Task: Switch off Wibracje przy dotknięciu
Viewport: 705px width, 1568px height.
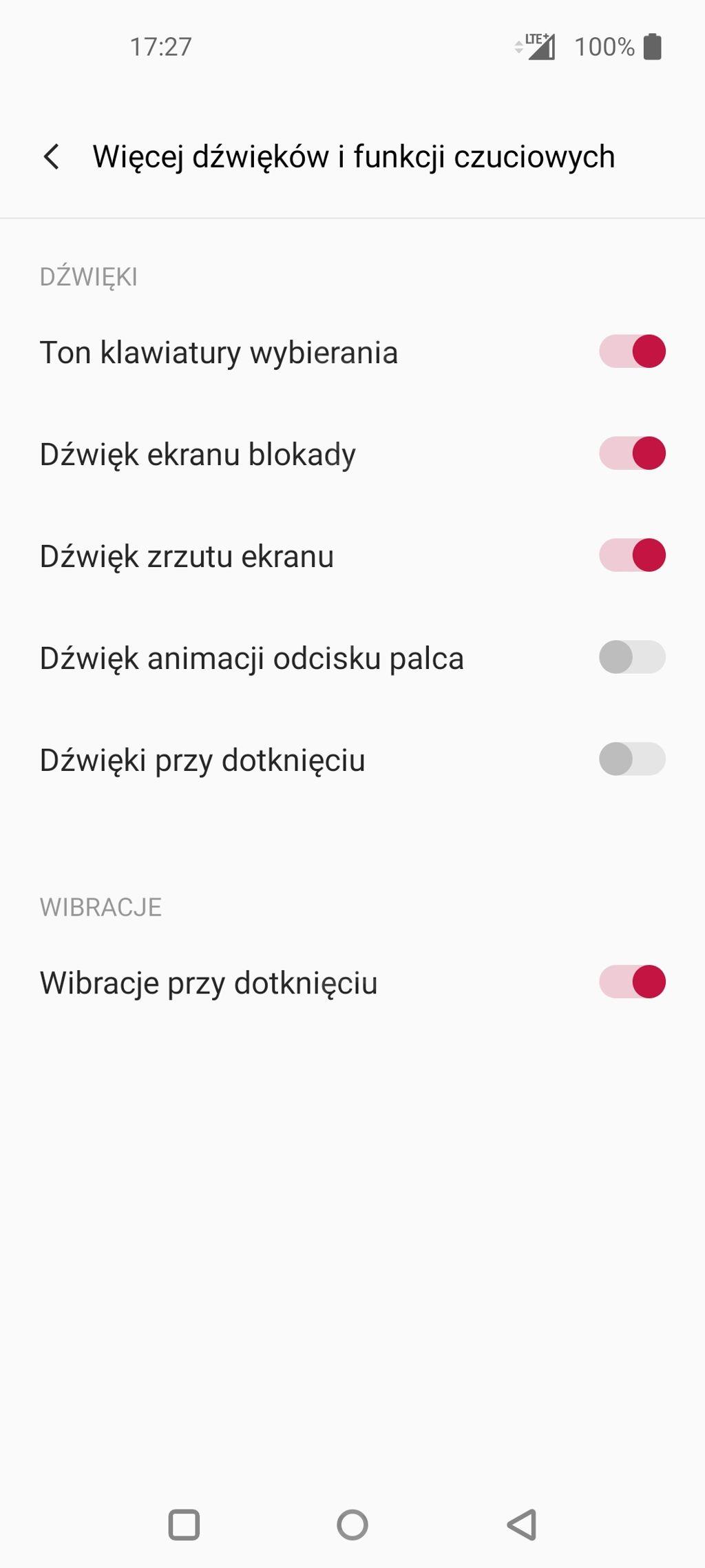Action: (x=632, y=982)
